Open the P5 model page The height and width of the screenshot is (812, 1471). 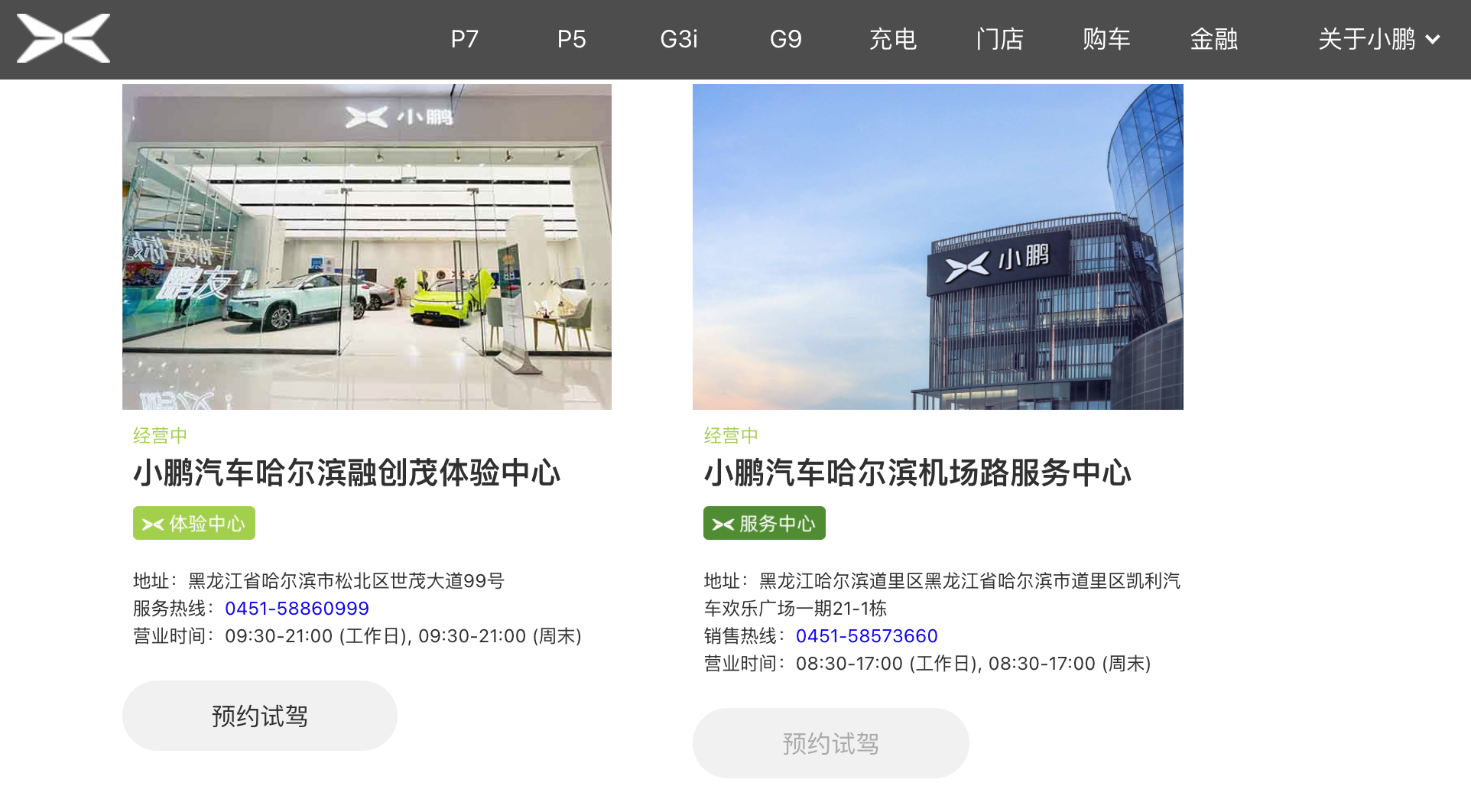tap(571, 39)
